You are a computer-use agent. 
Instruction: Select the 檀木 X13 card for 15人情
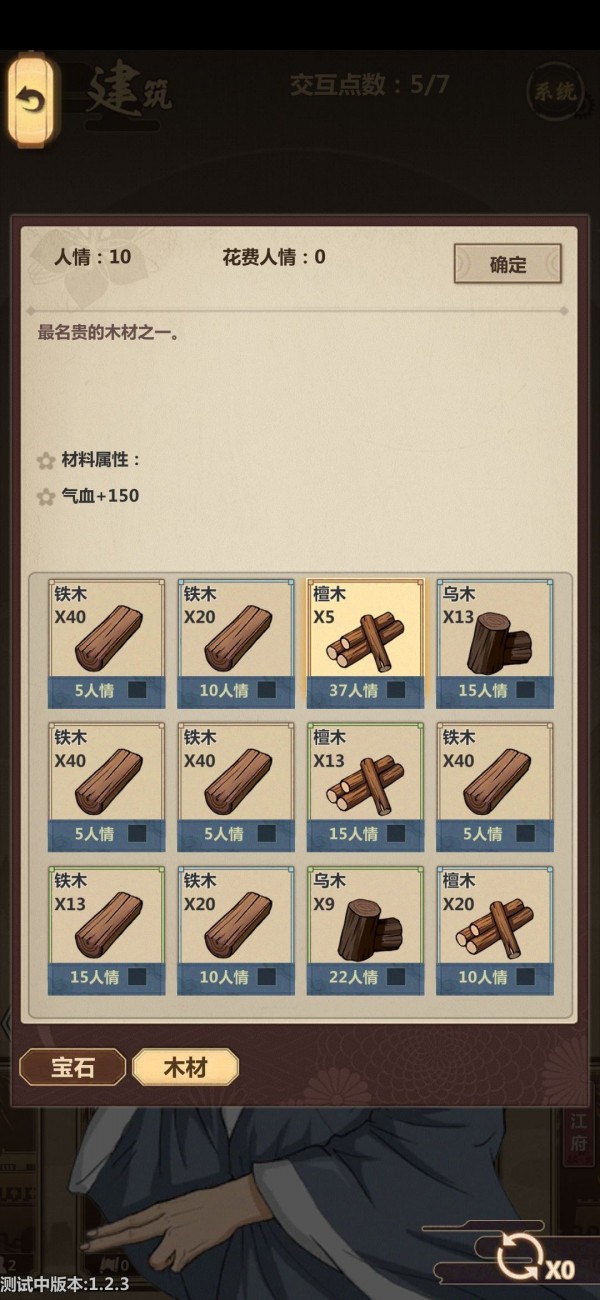click(x=365, y=784)
